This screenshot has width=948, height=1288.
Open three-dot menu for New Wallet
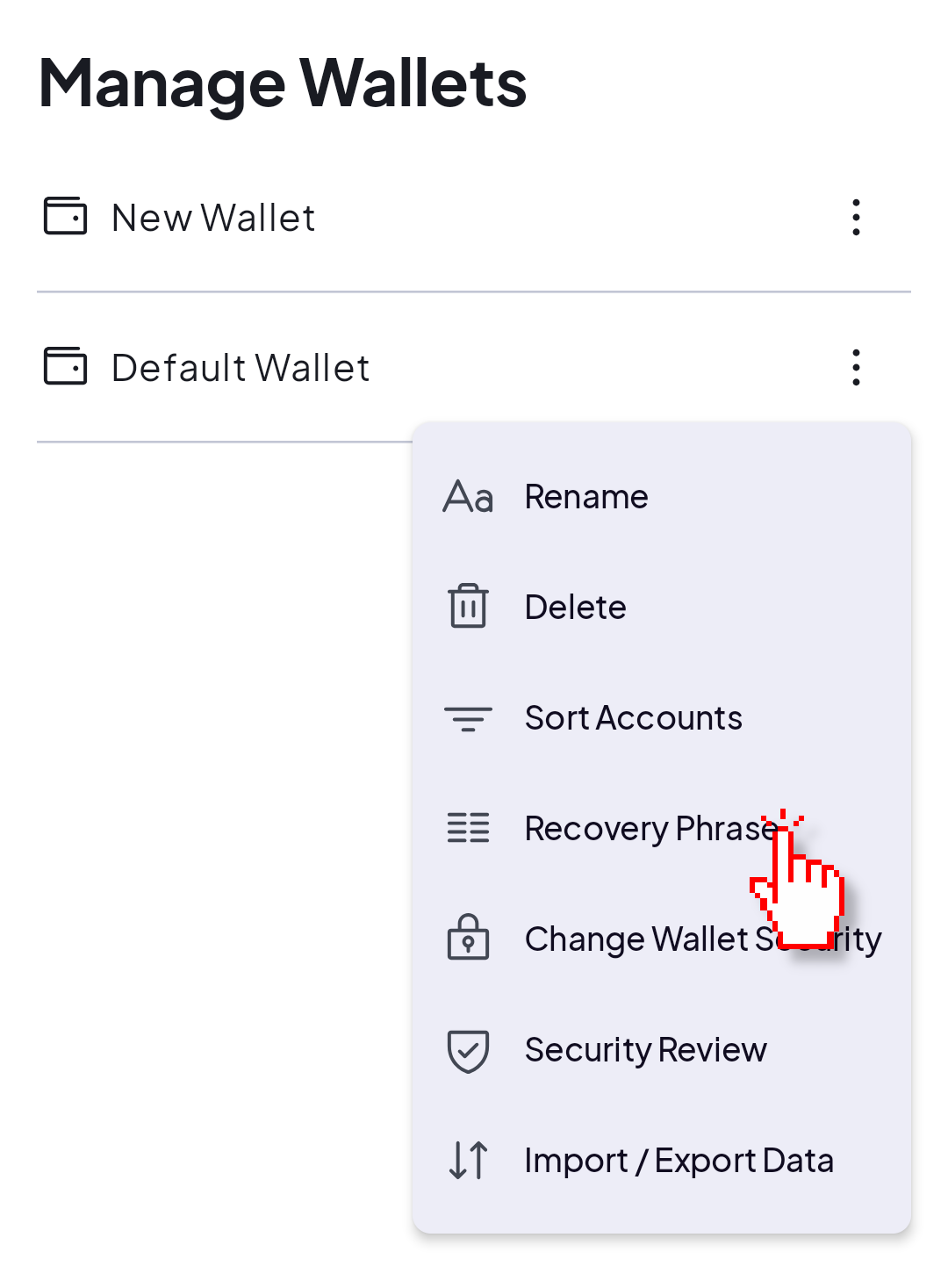coord(856,217)
